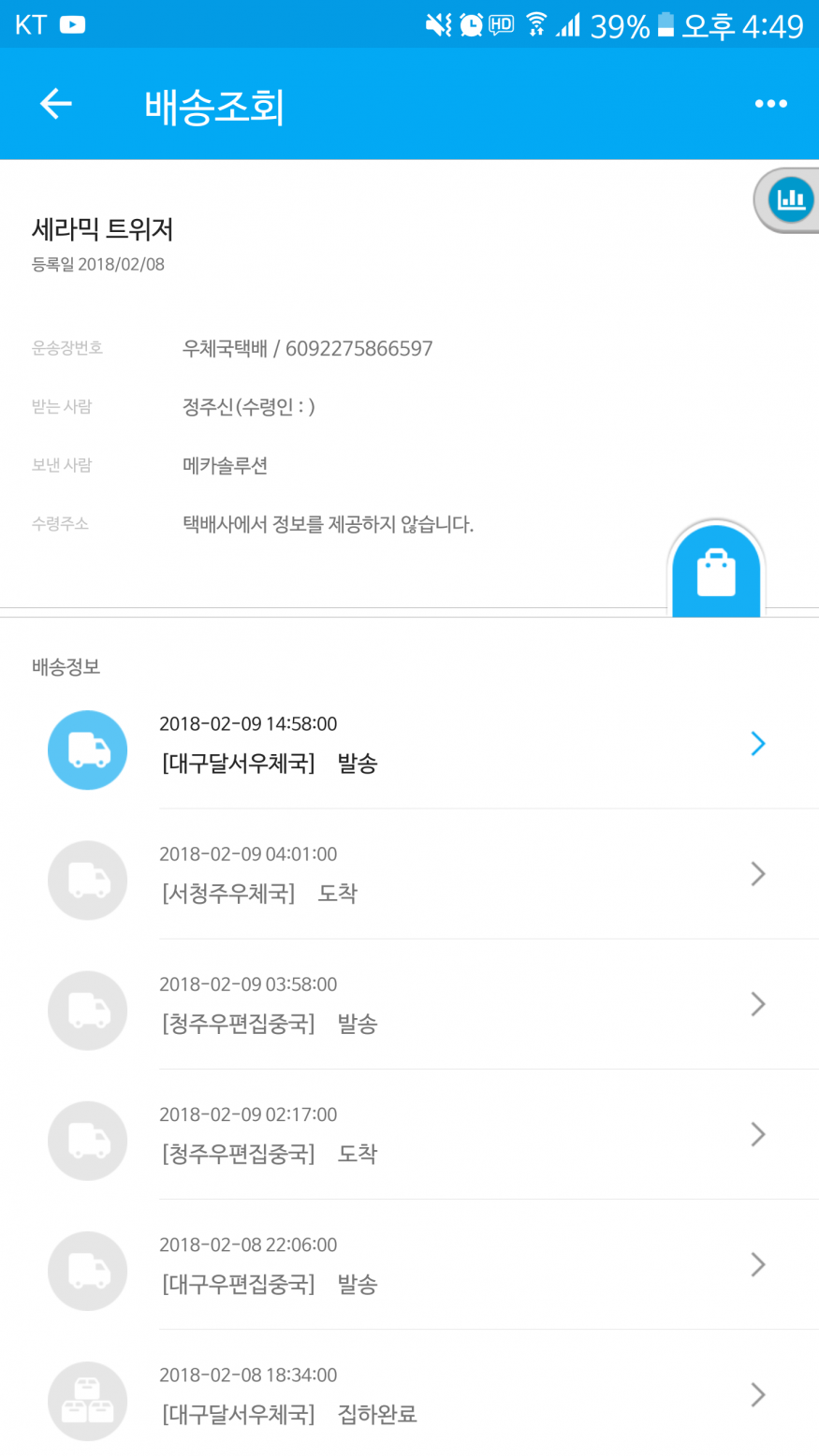Screen dimensions: 819x1456
Task: Open the blue shopping bag button
Action: click(x=716, y=572)
